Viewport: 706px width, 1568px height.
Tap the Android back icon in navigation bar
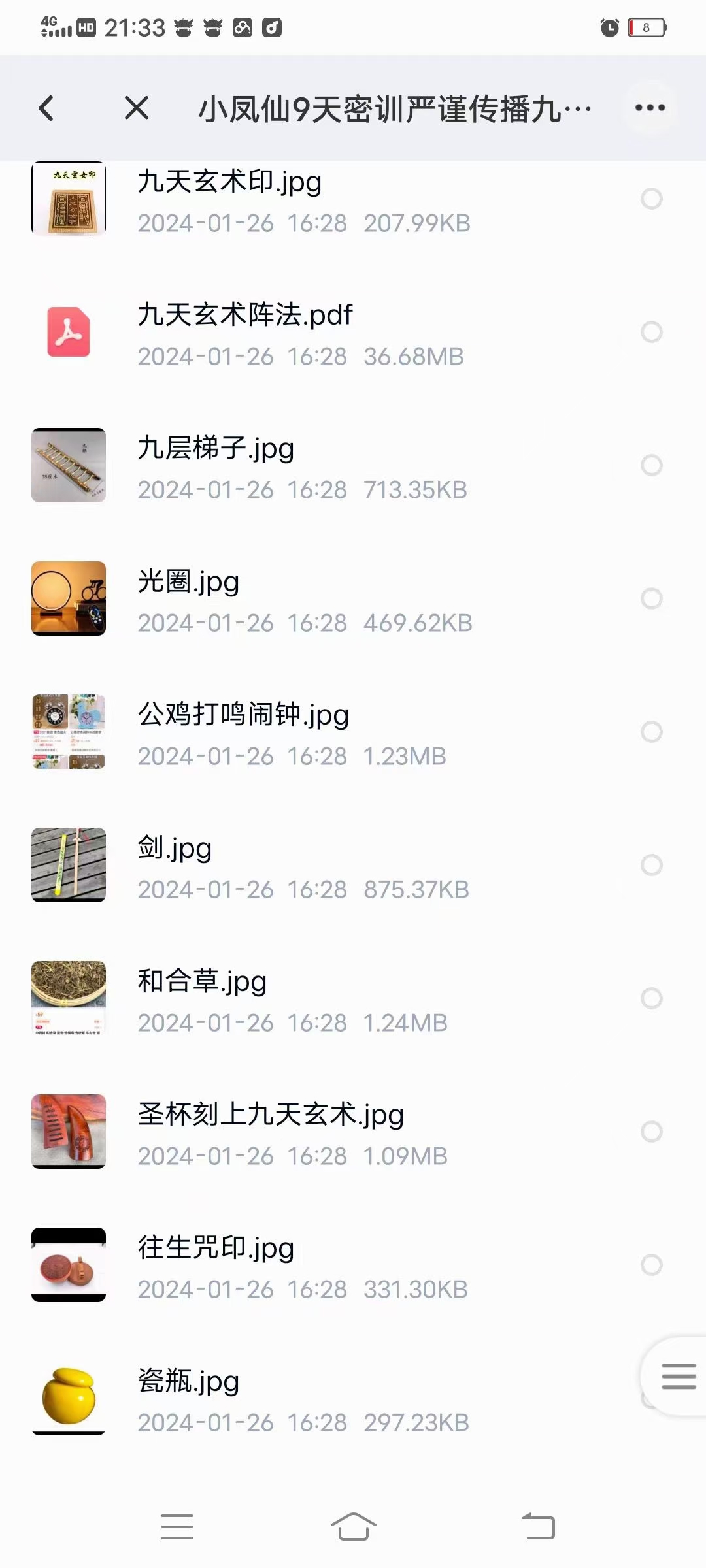(536, 1527)
